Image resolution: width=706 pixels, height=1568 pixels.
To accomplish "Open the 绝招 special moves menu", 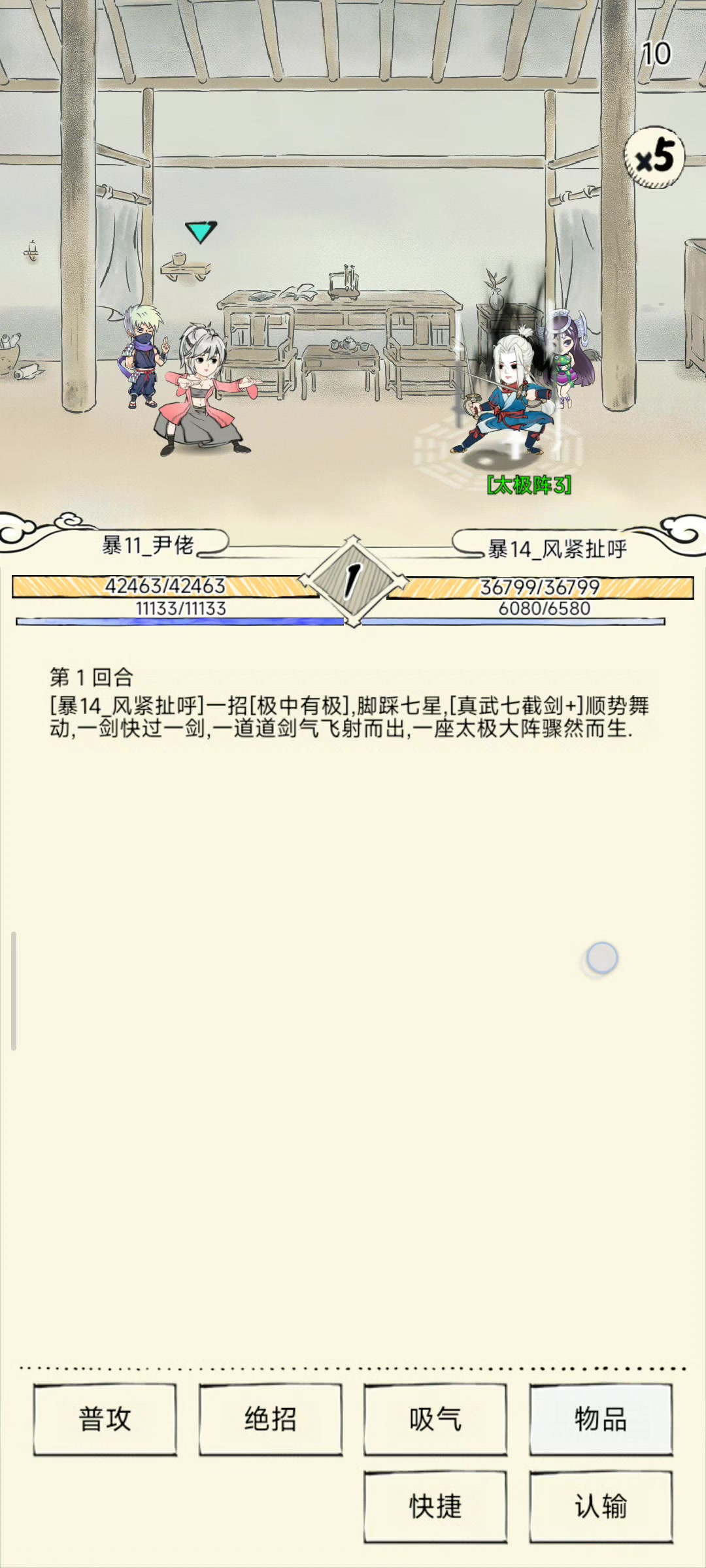I will (271, 1419).
